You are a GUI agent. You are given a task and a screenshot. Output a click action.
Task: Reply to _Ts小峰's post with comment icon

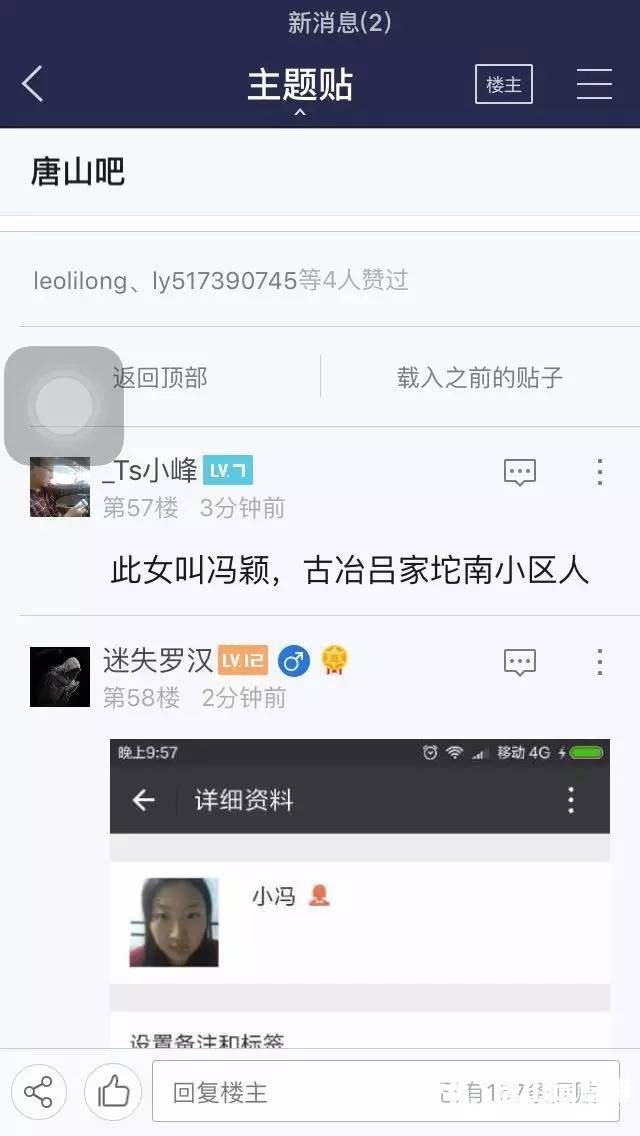pyautogui.click(x=519, y=472)
